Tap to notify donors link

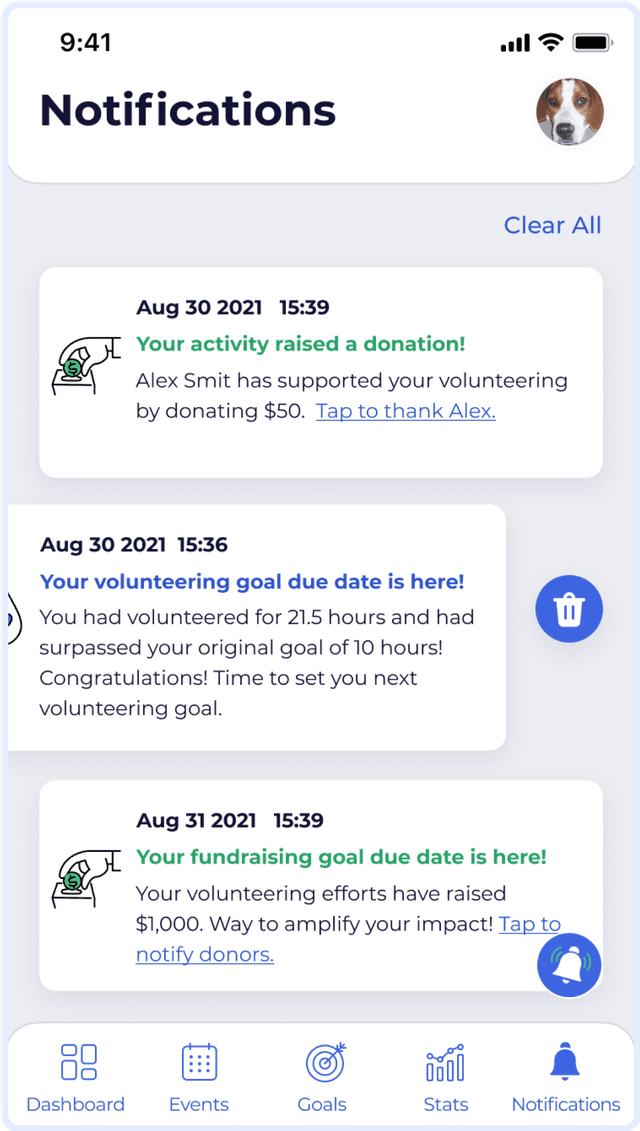click(205, 954)
